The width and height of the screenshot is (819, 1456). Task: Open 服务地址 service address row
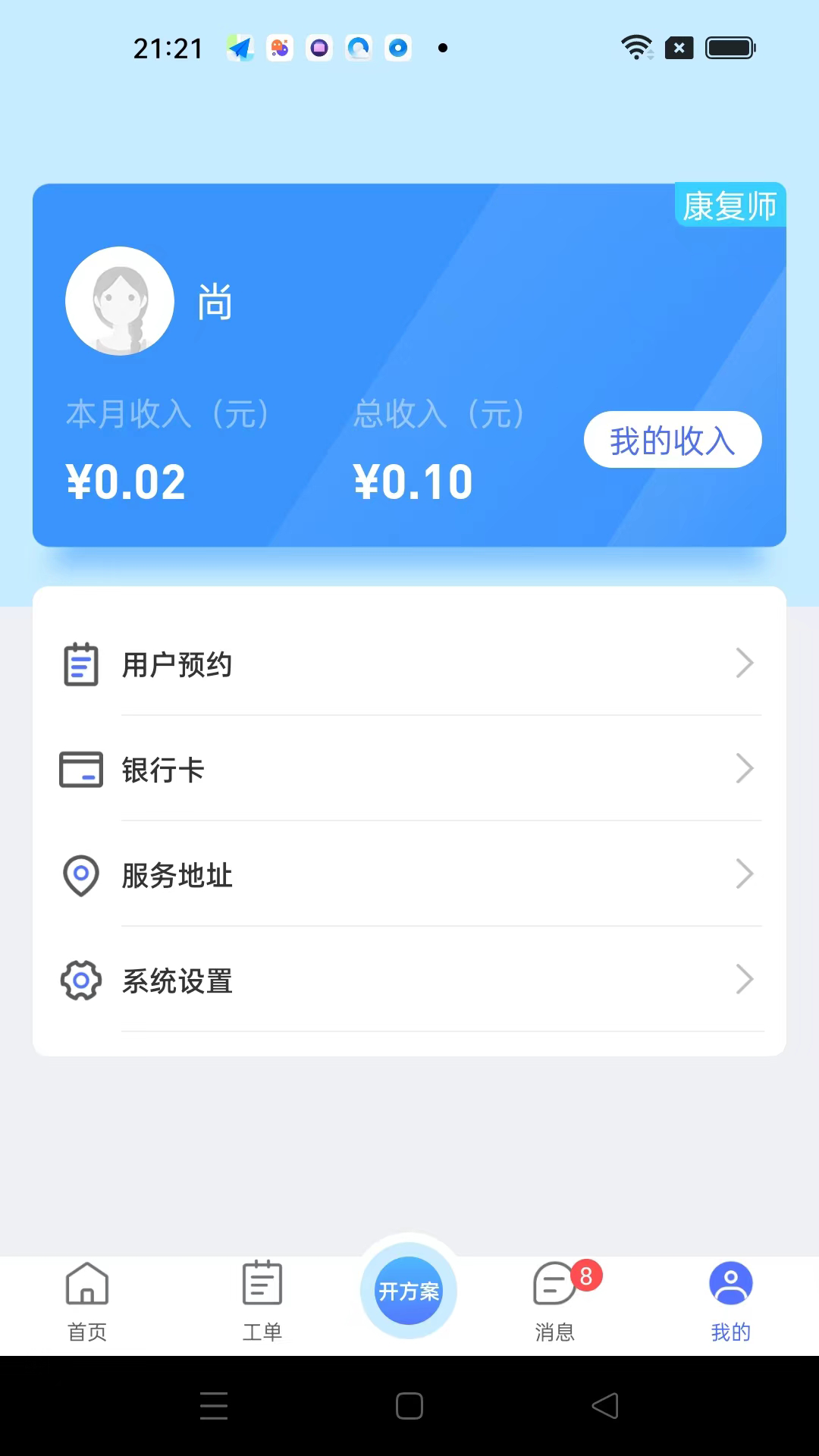click(x=409, y=875)
